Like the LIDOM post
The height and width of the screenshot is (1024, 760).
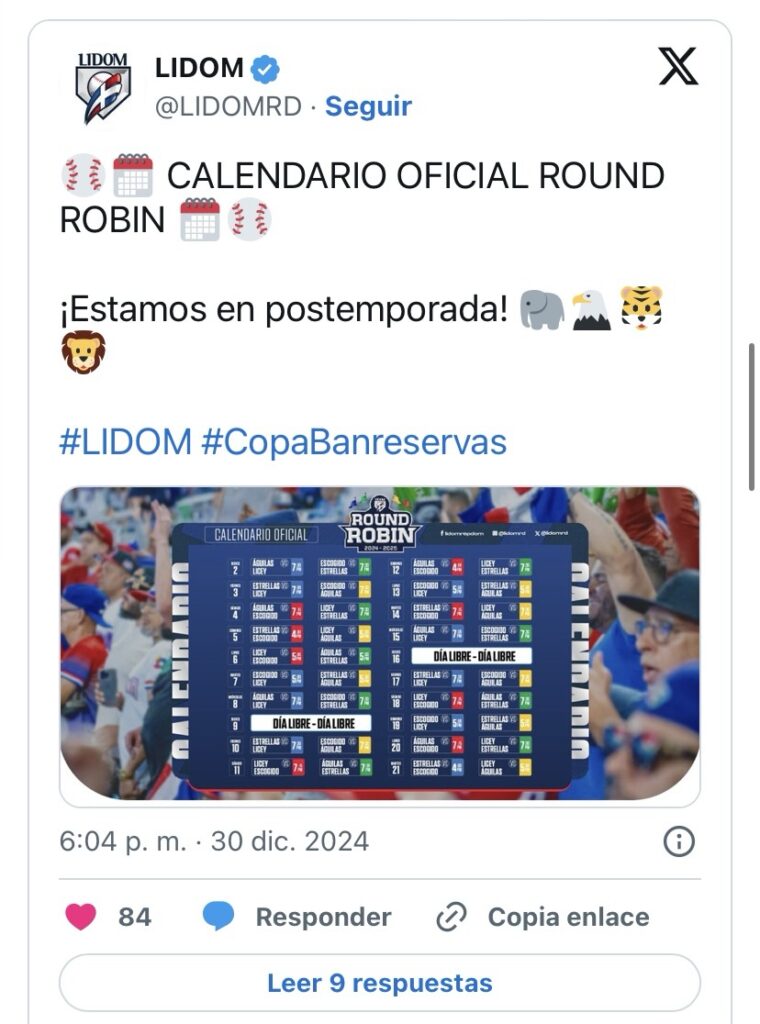pos(81,916)
